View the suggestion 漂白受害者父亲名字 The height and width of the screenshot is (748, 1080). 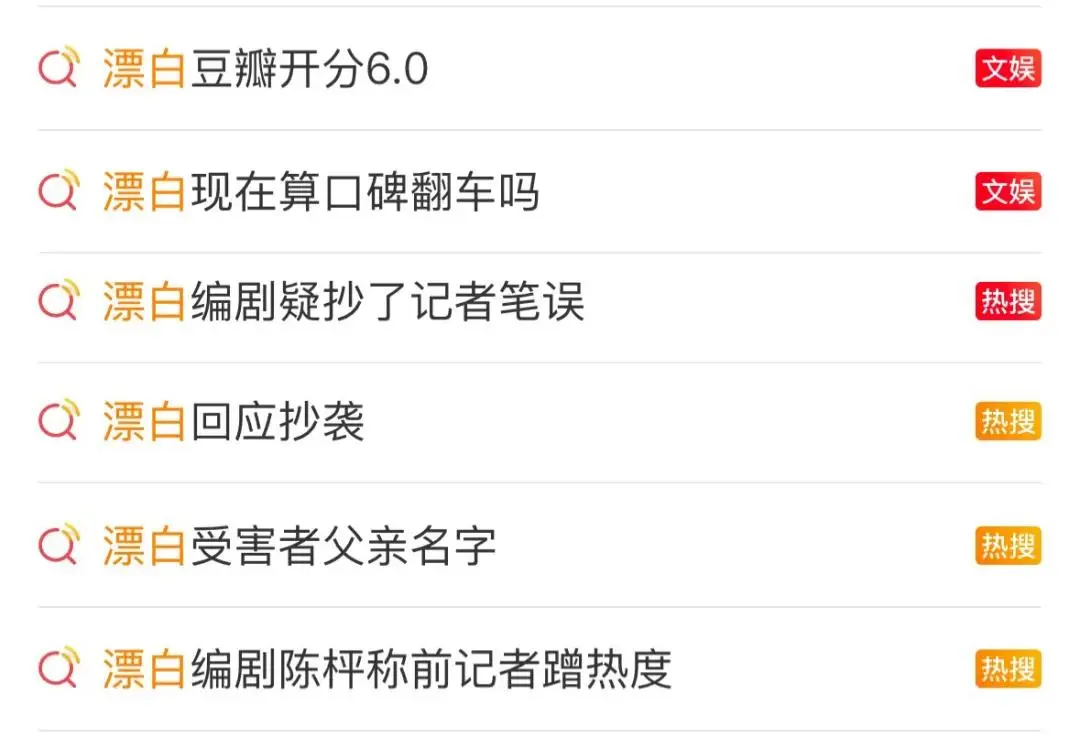[300, 546]
